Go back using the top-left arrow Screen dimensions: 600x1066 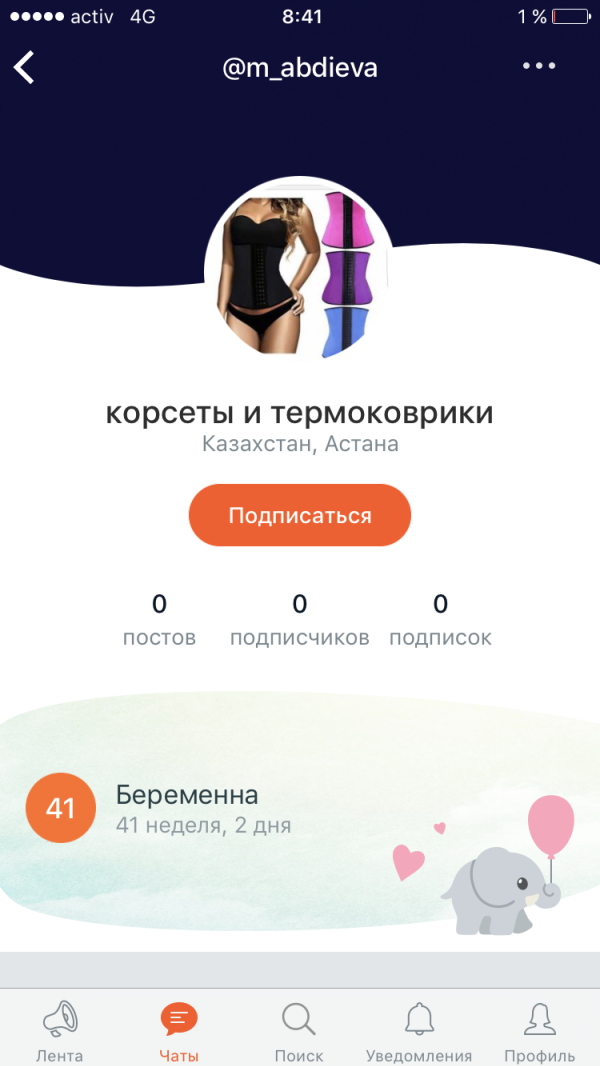pyautogui.click(x=24, y=67)
